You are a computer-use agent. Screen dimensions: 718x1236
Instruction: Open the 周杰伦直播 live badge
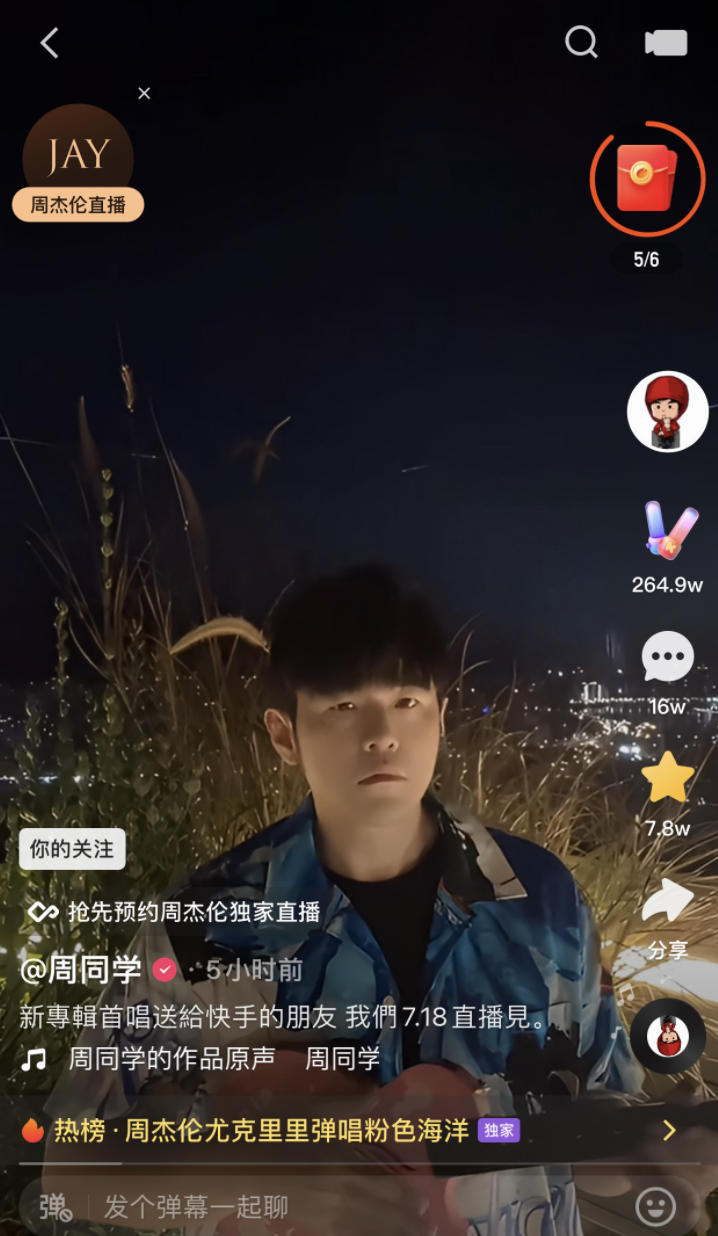pos(78,205)
